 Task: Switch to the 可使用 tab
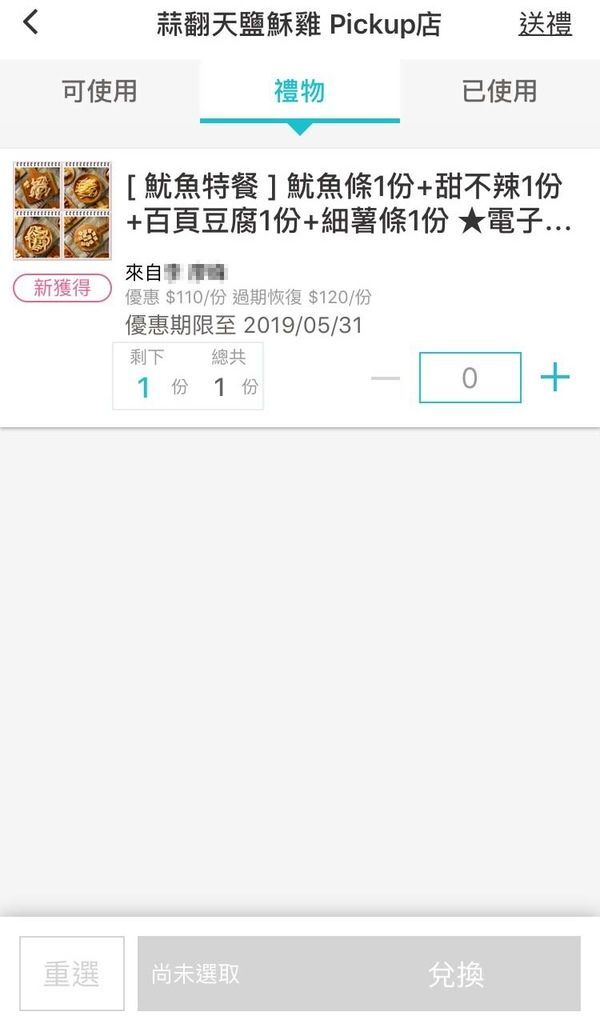[x=100, y=91]
